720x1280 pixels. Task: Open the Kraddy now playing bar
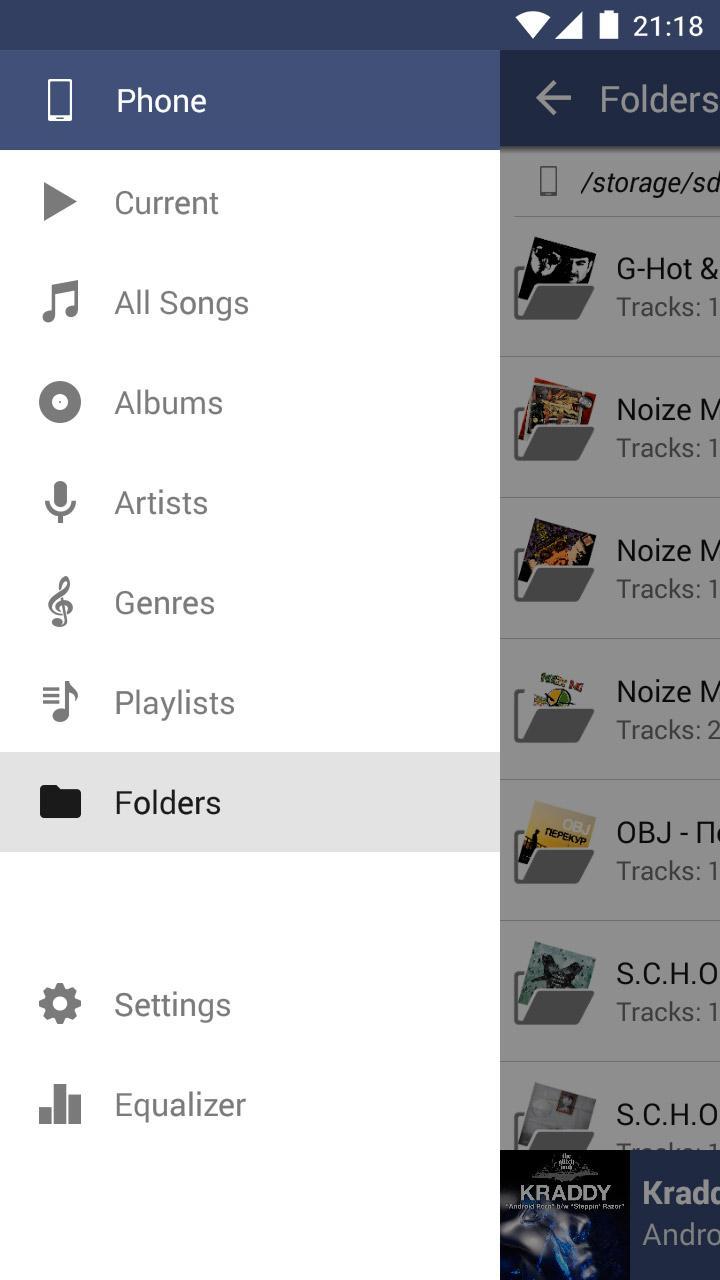click(670, 1214)
